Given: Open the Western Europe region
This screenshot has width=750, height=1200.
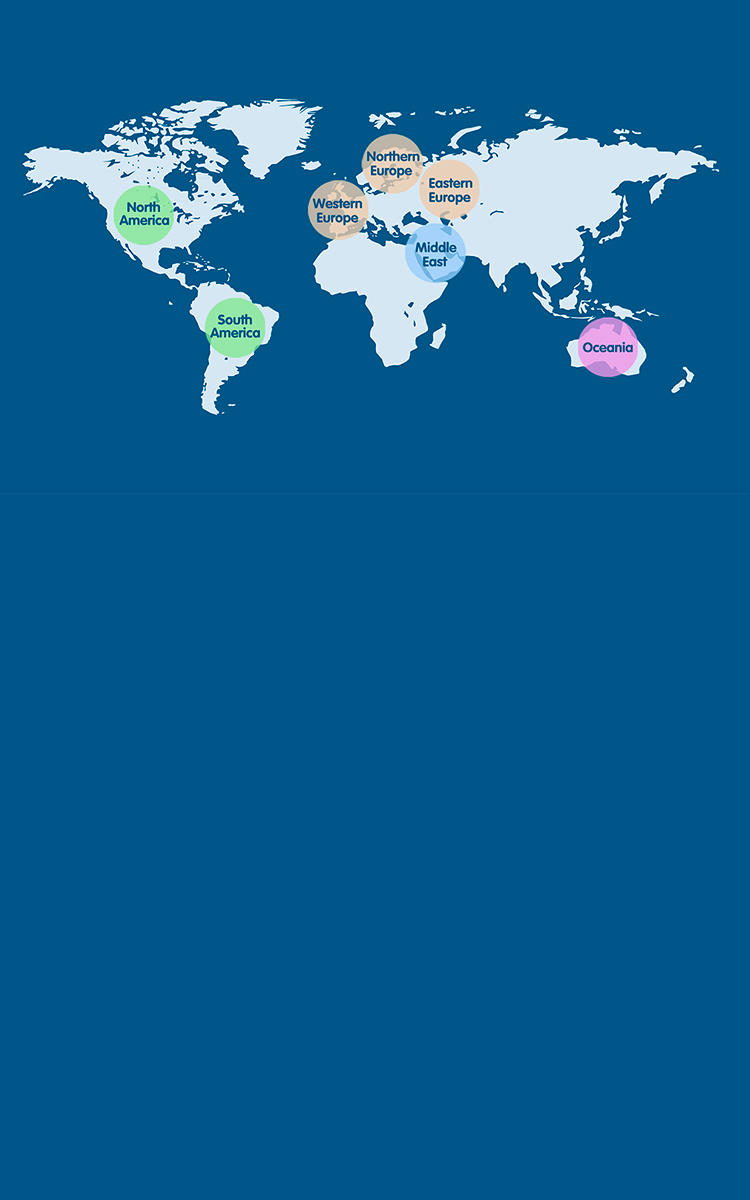Looking at the screenshot, I should [338, 210].
